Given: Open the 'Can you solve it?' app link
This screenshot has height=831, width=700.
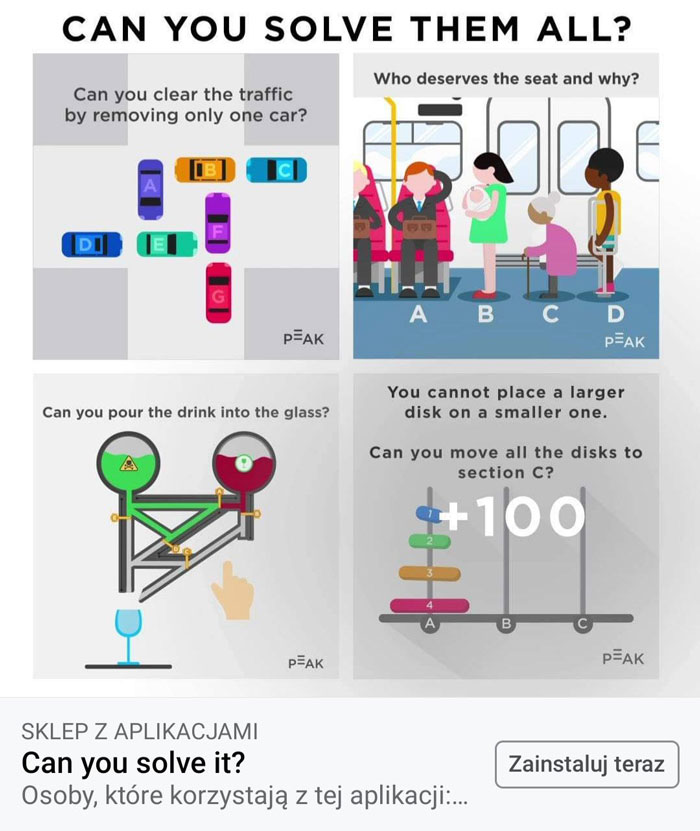Looking at the screenshot, I should point(133,764).
